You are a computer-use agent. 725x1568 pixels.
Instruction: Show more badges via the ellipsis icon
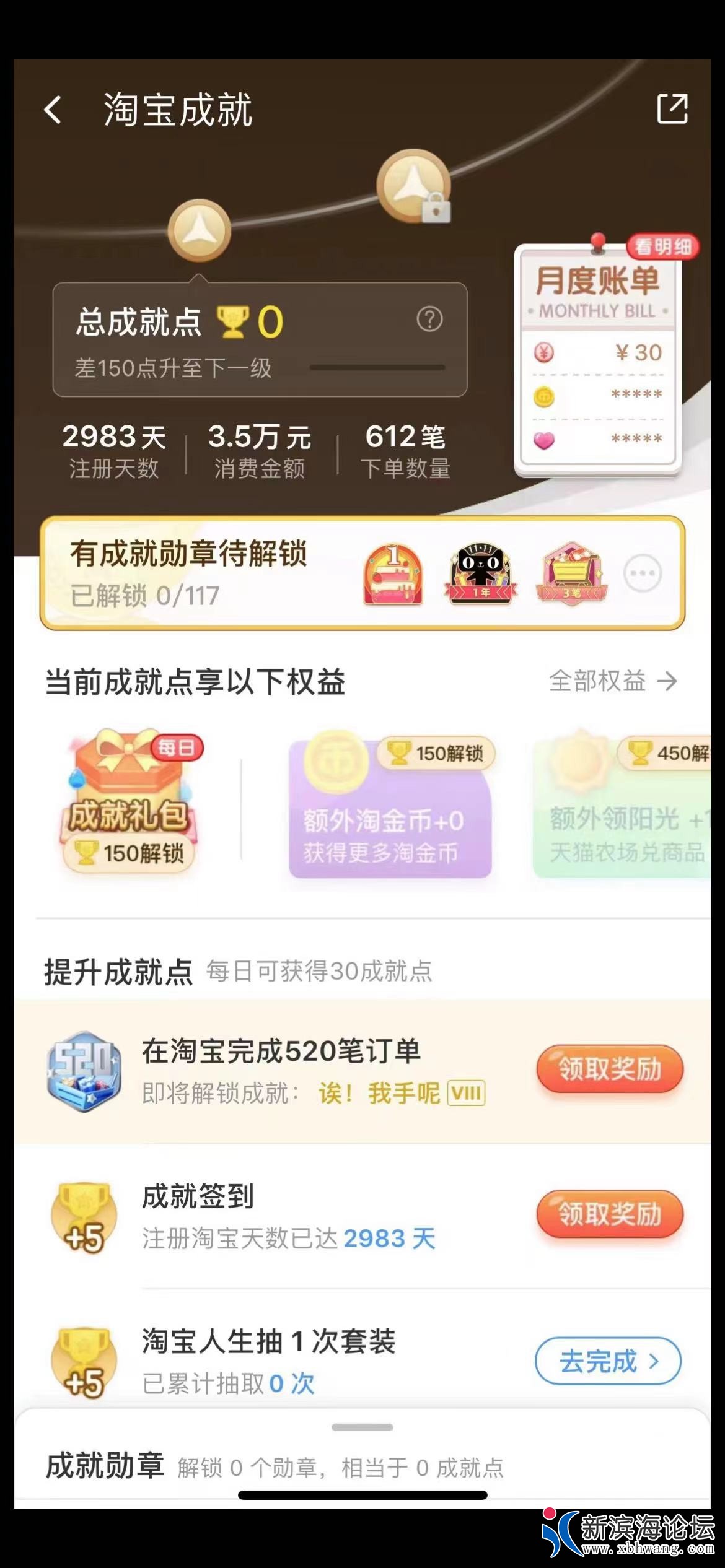(642, 573)
